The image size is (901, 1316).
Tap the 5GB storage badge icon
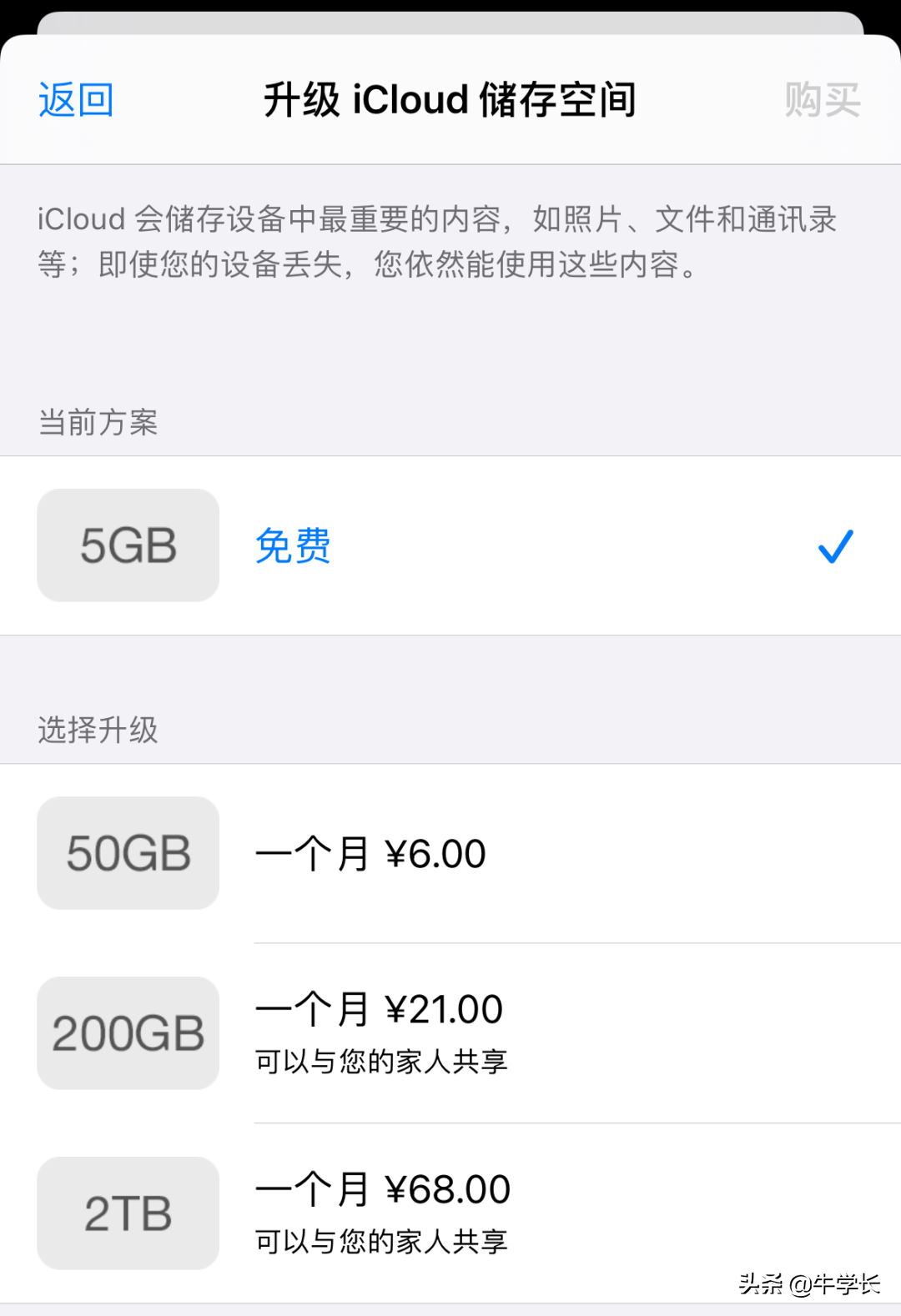click(x=127, y=545)
